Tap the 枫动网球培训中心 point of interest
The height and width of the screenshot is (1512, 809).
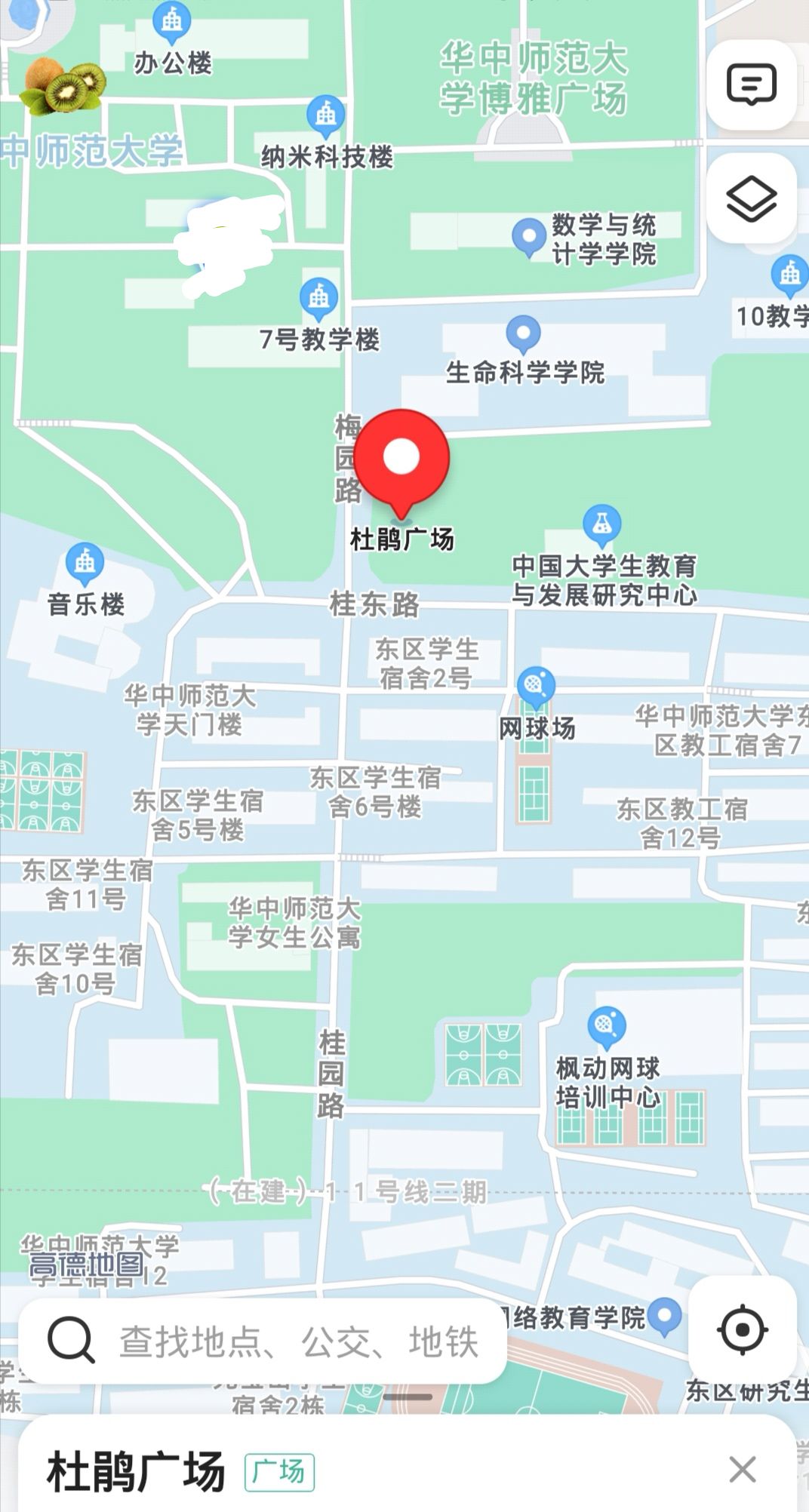click(607, 1026)
